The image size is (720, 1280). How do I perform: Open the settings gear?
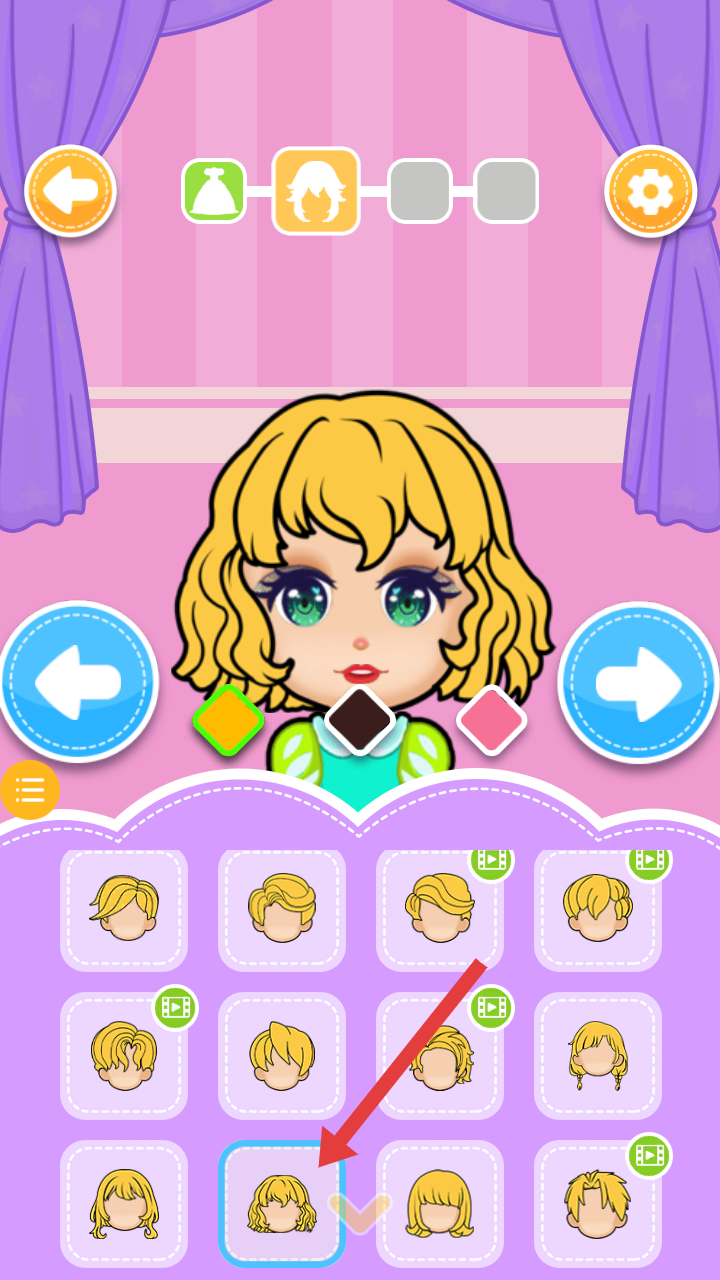click(x=650, y=191)
